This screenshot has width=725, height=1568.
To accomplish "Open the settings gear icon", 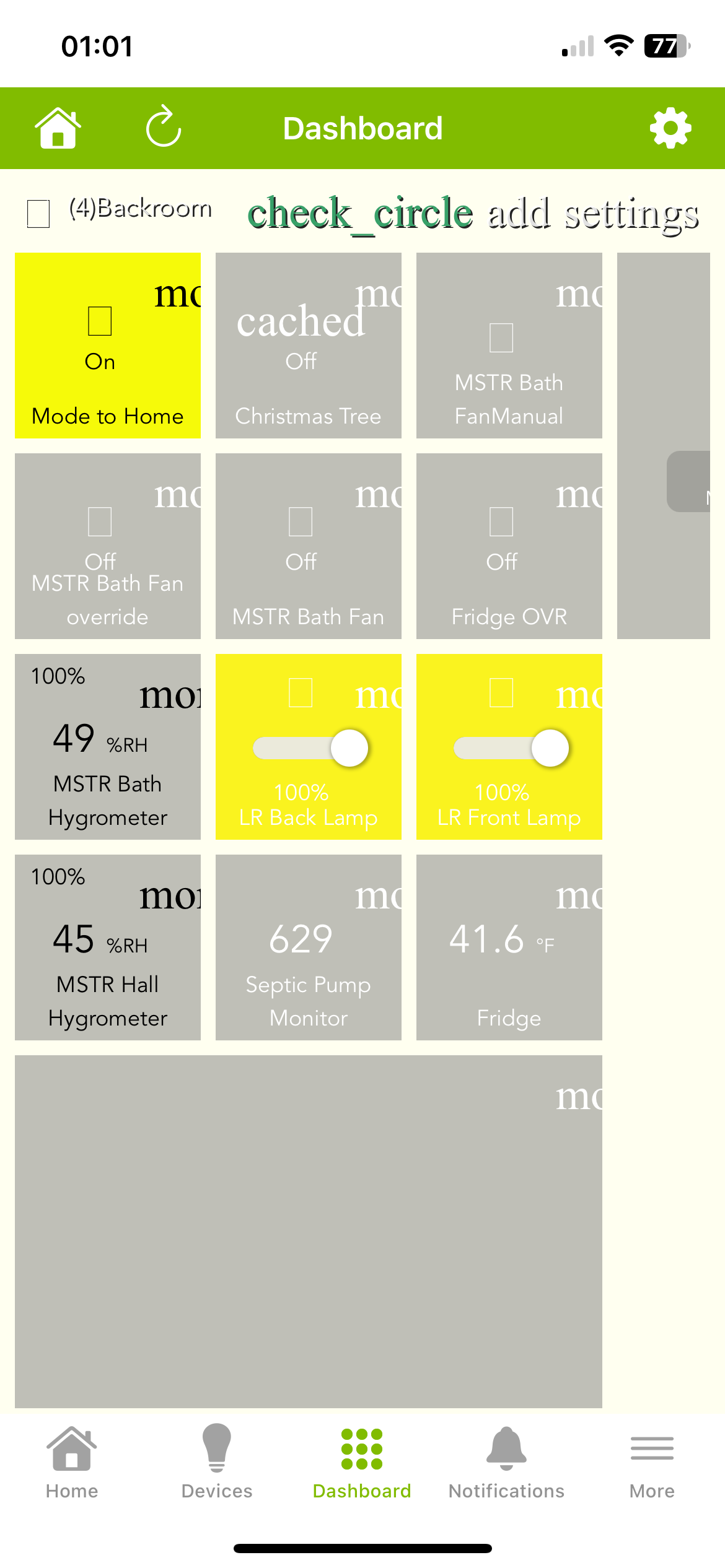I will 670,128.
